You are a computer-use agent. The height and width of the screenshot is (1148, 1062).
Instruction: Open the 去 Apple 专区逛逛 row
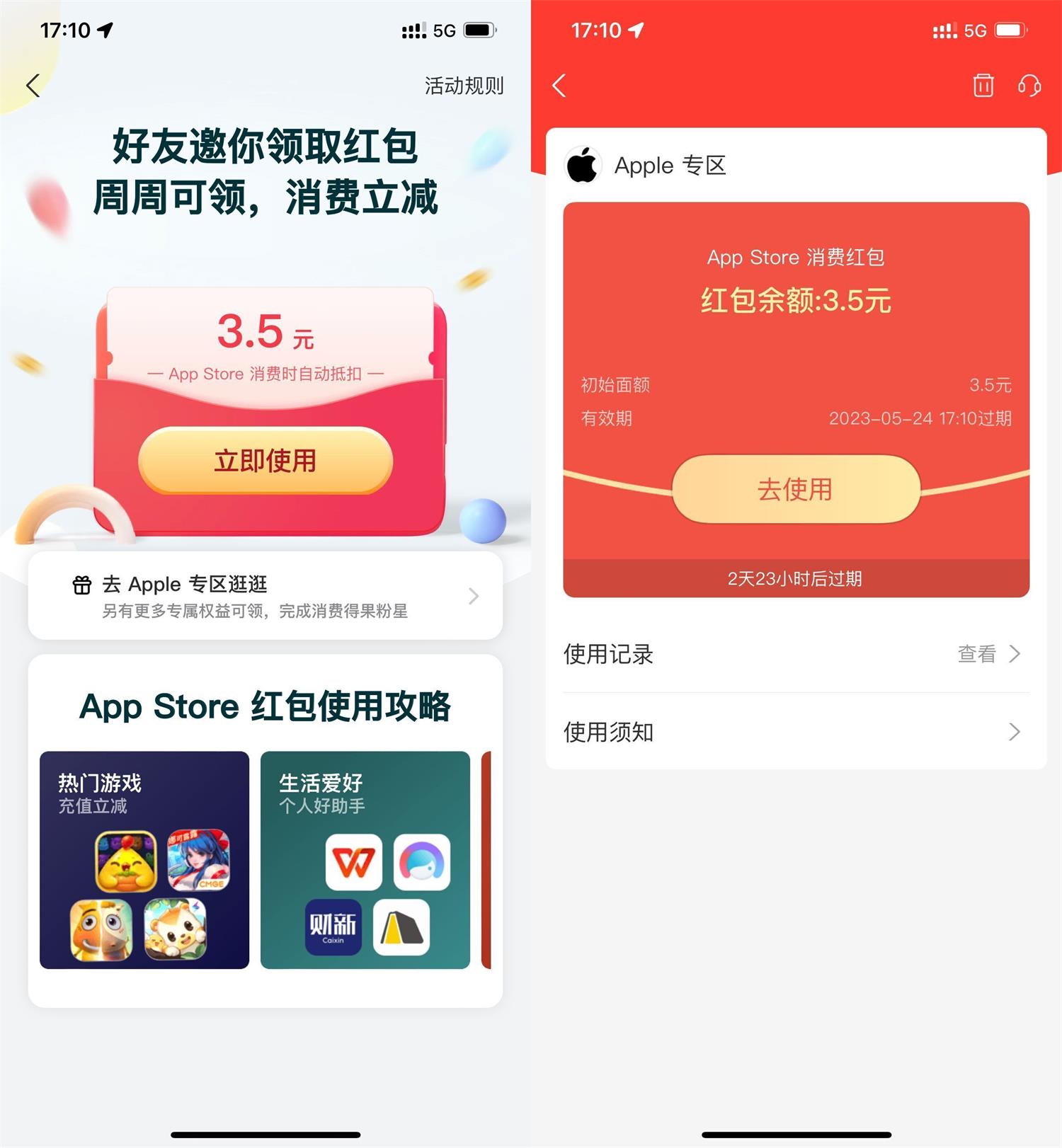265,596
